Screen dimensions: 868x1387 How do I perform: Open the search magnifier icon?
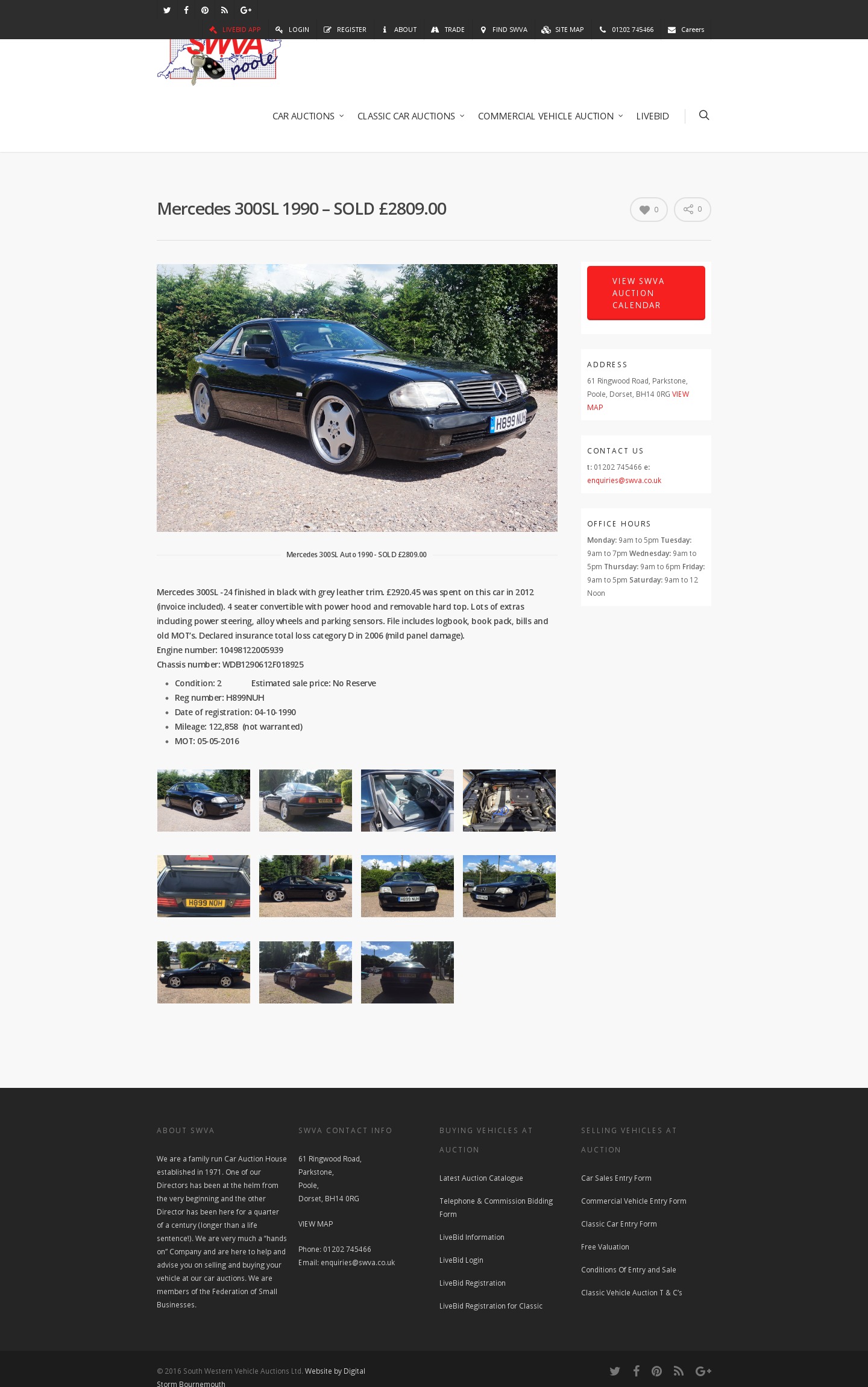[x=703, y=115]
